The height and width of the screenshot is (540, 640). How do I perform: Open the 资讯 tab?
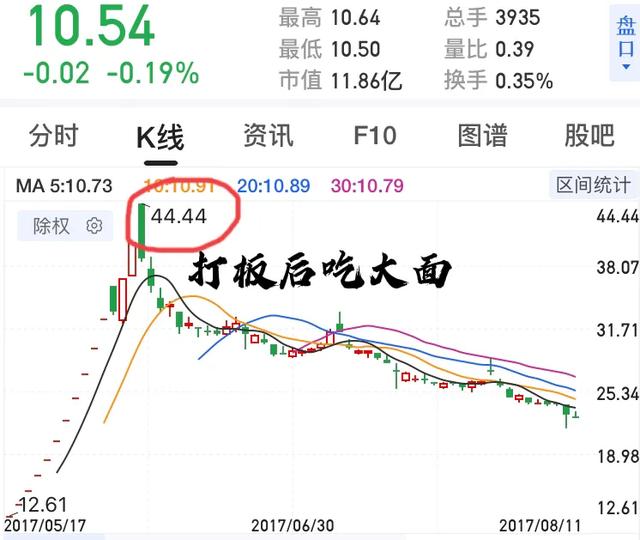(x=268, y=136)
